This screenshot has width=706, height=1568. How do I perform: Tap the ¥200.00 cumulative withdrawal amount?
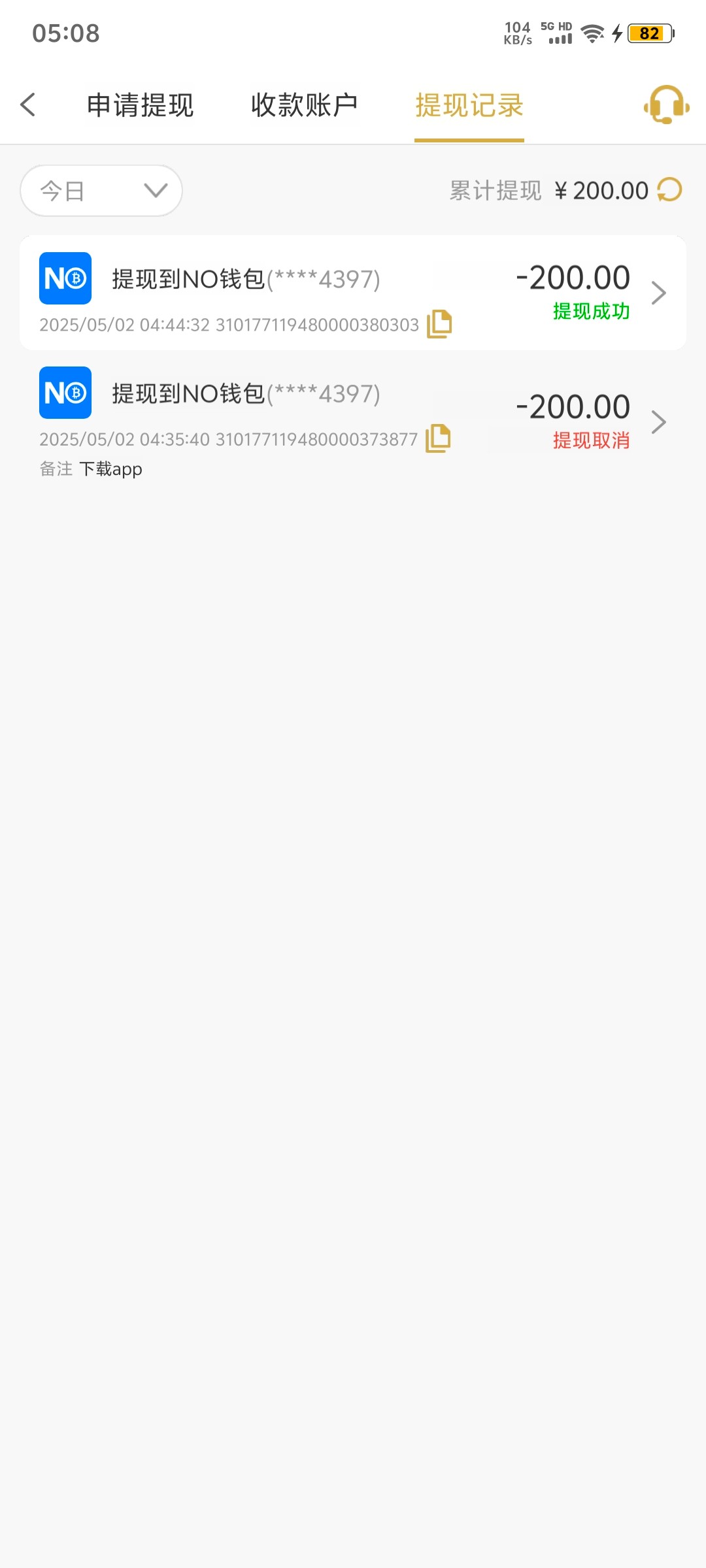click(x=603, y=190)
